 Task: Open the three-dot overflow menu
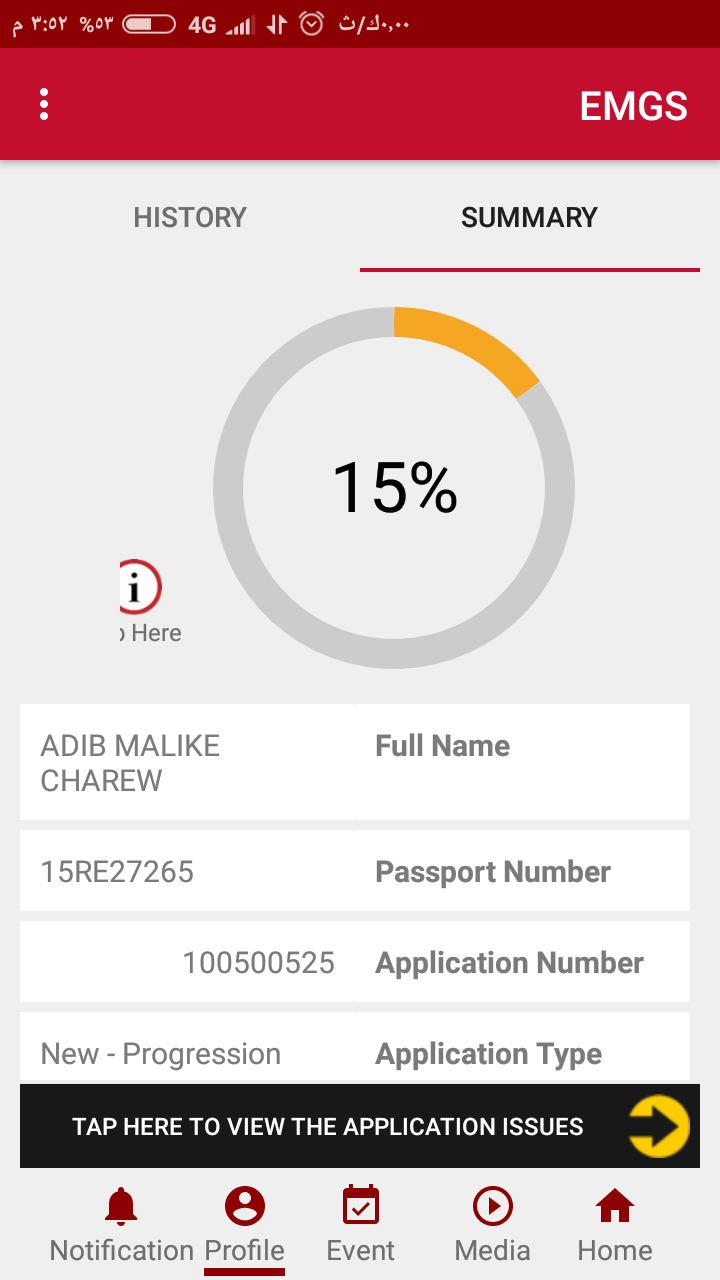44,105
